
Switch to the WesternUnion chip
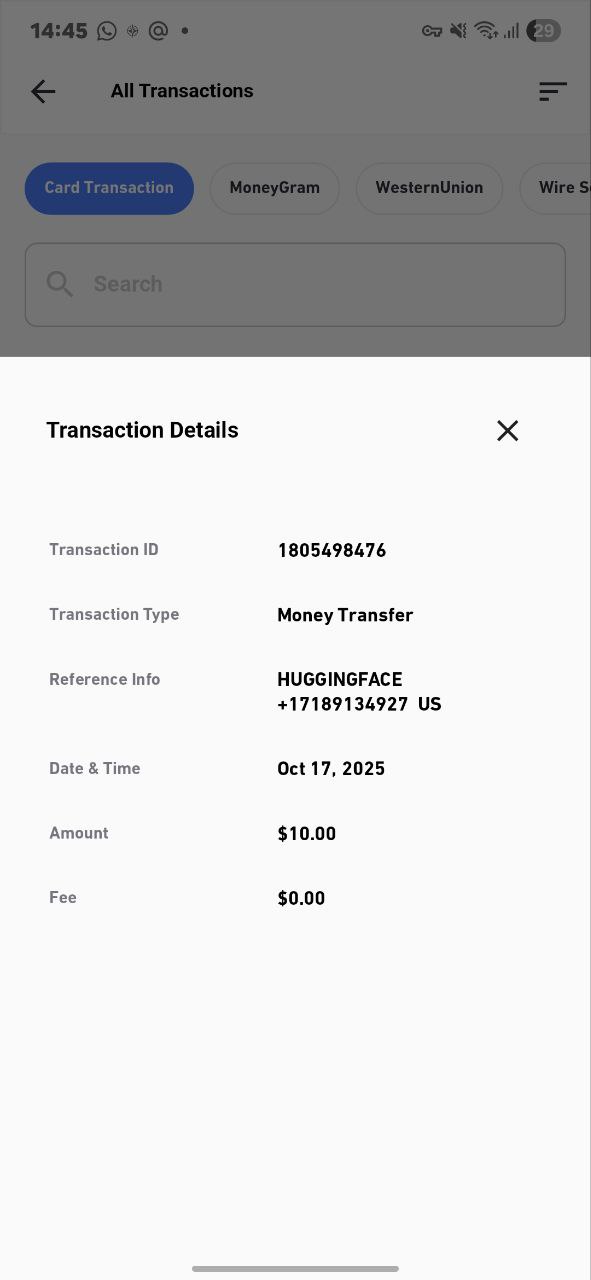[x=429, y=188]
